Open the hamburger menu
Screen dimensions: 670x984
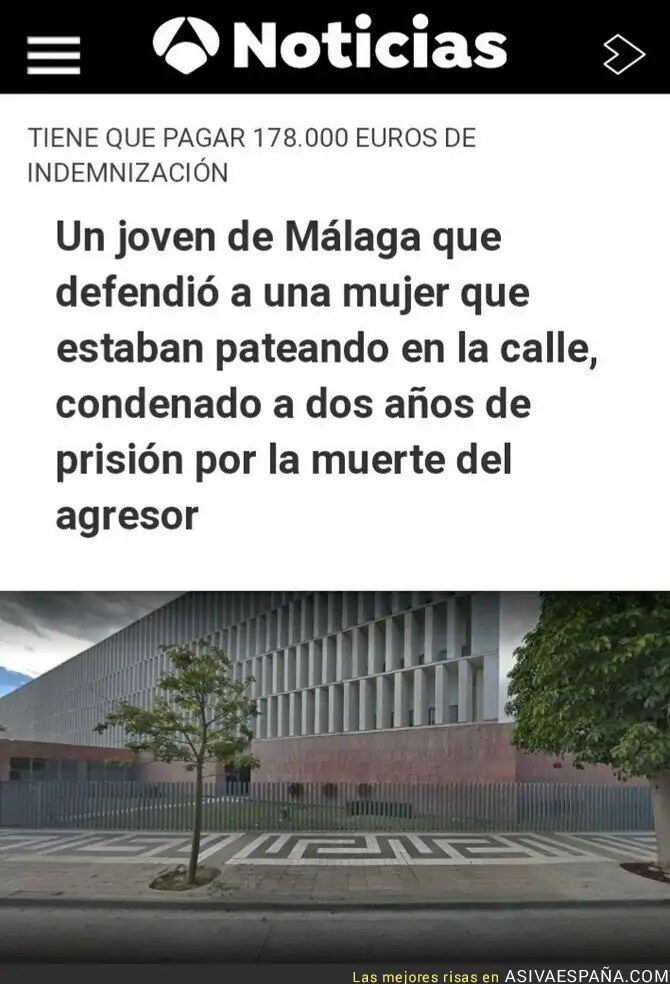(53, 55)
